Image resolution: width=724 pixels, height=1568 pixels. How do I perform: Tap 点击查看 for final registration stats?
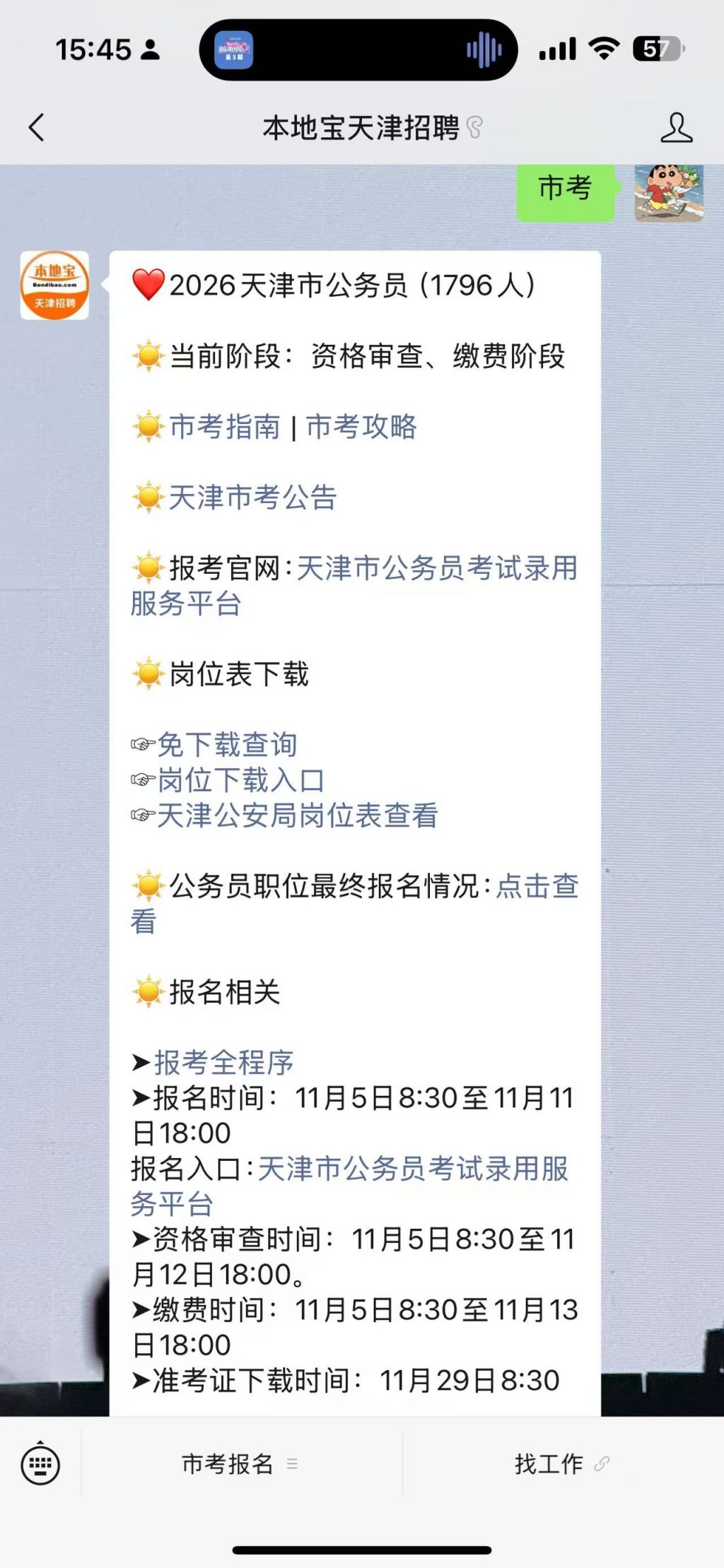537,886
